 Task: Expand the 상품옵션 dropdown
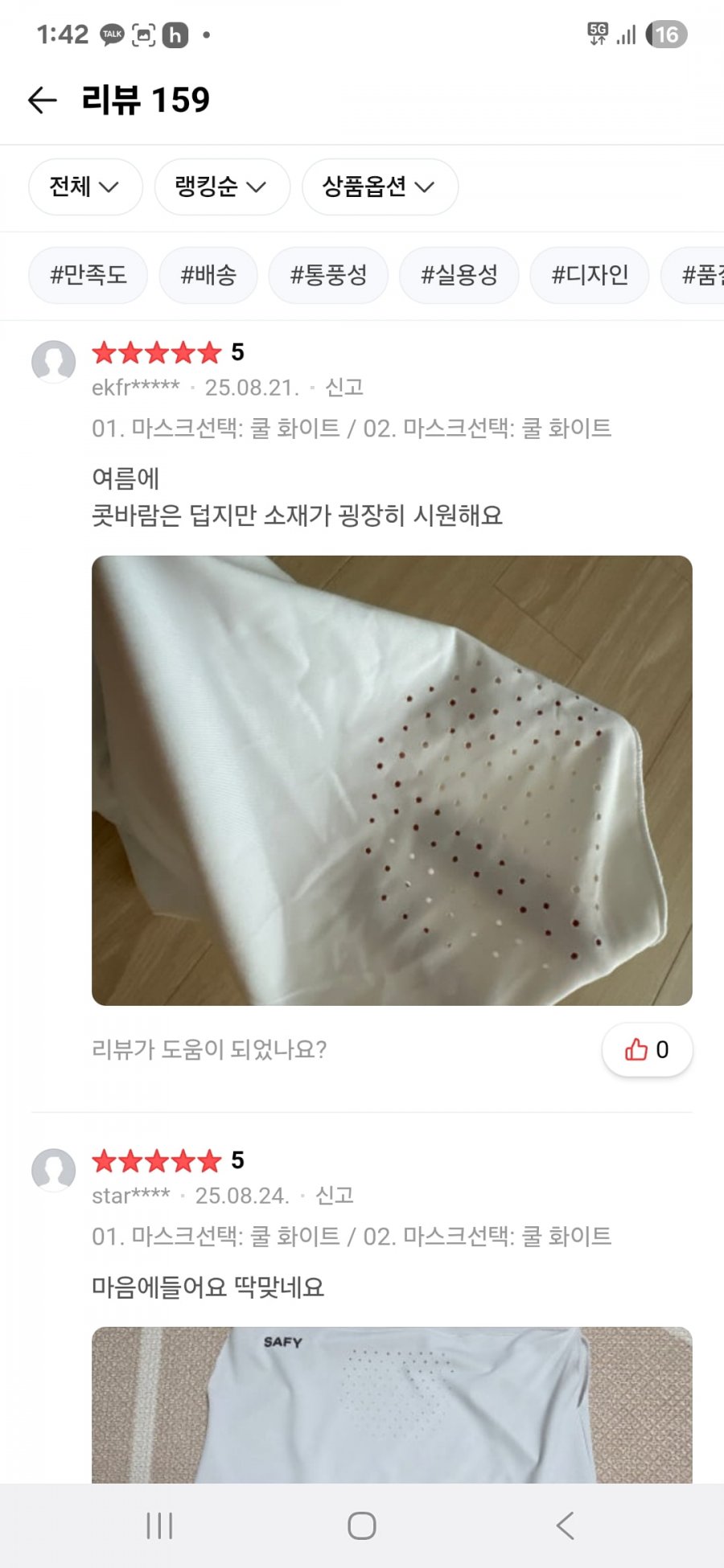[379, 187]
